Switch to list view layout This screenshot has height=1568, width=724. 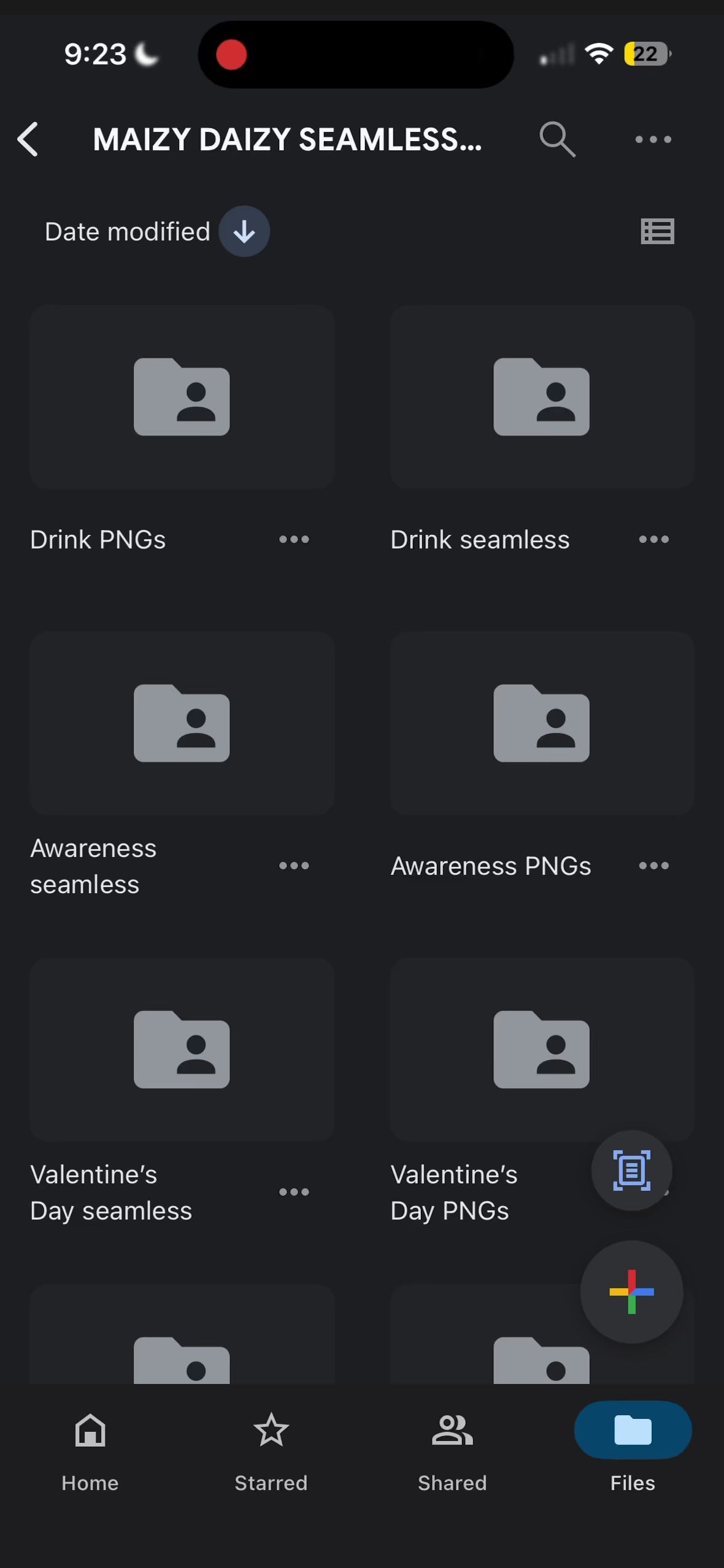pos(657,232)
